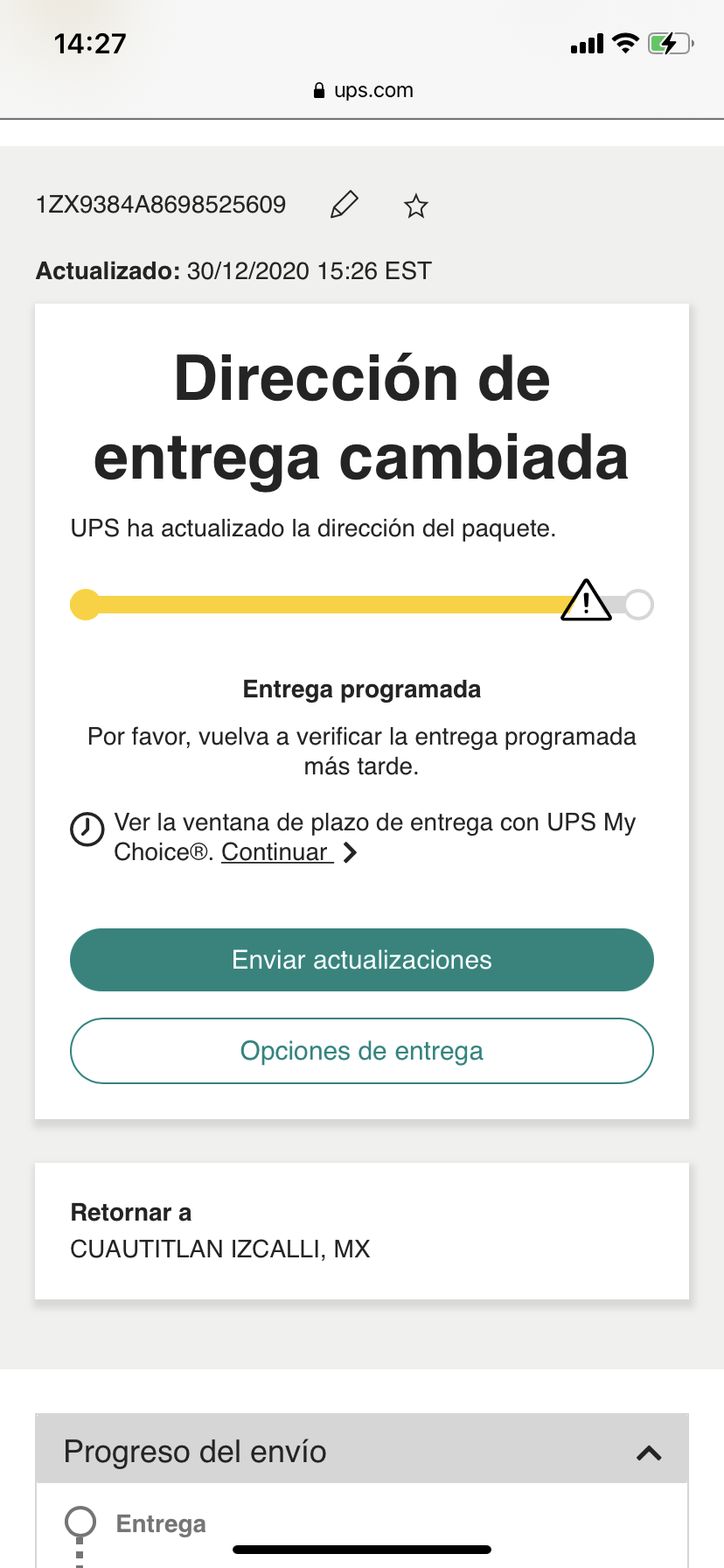
Task: Click the warning triangle on the progress bar
Action: (x=584, y=602)
